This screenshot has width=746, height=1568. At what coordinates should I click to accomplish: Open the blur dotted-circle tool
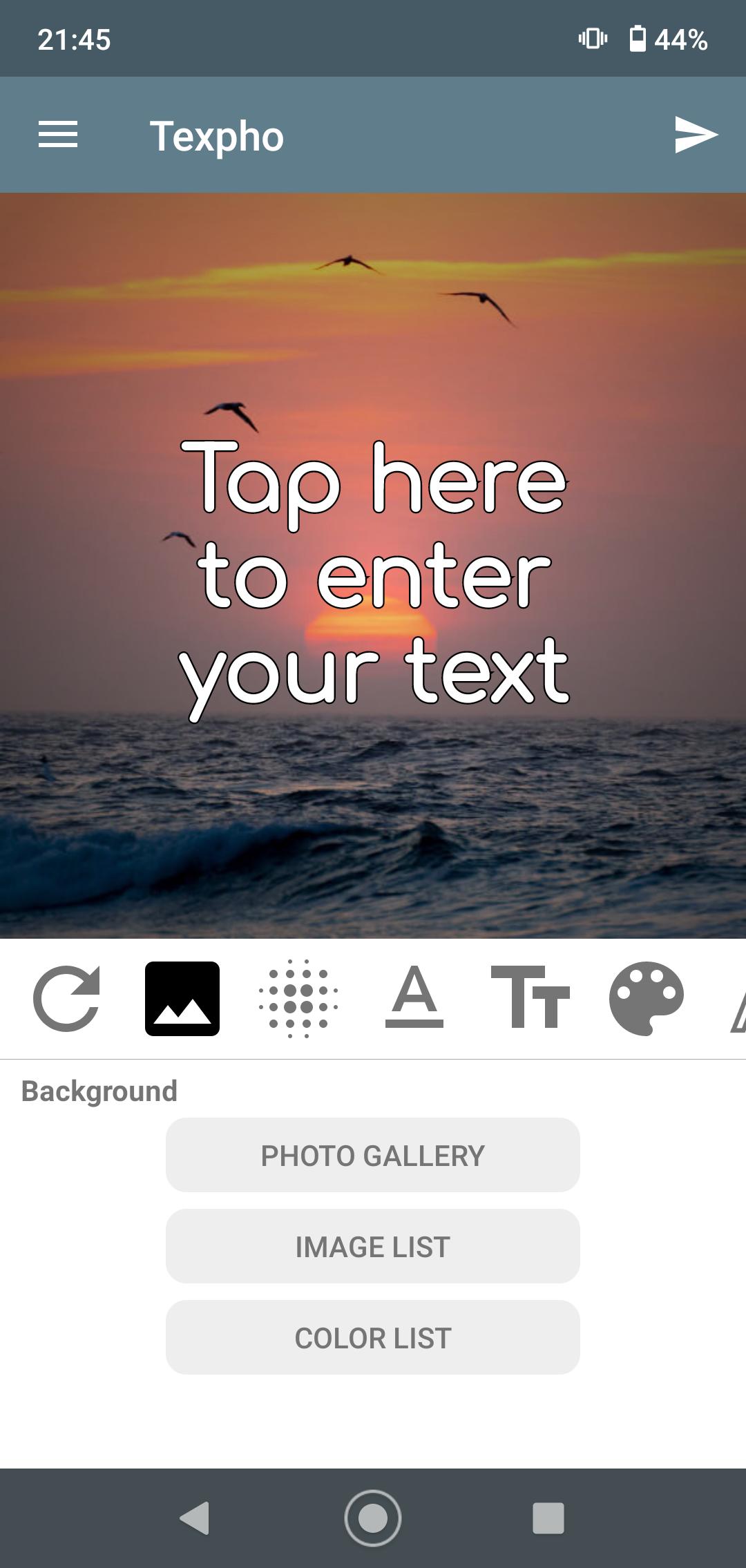coord(298,998)
